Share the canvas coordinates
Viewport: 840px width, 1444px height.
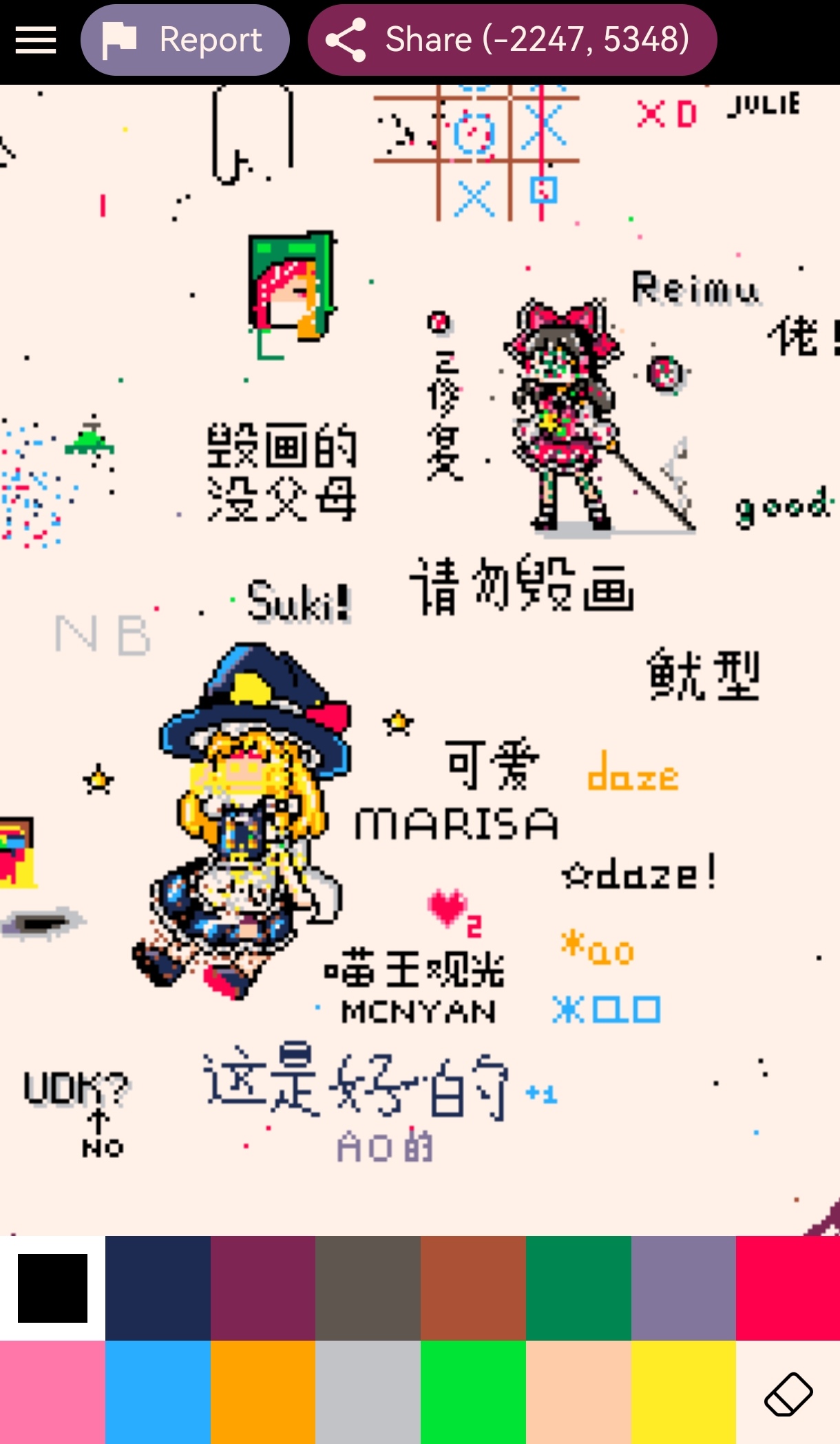click(512, 40)
